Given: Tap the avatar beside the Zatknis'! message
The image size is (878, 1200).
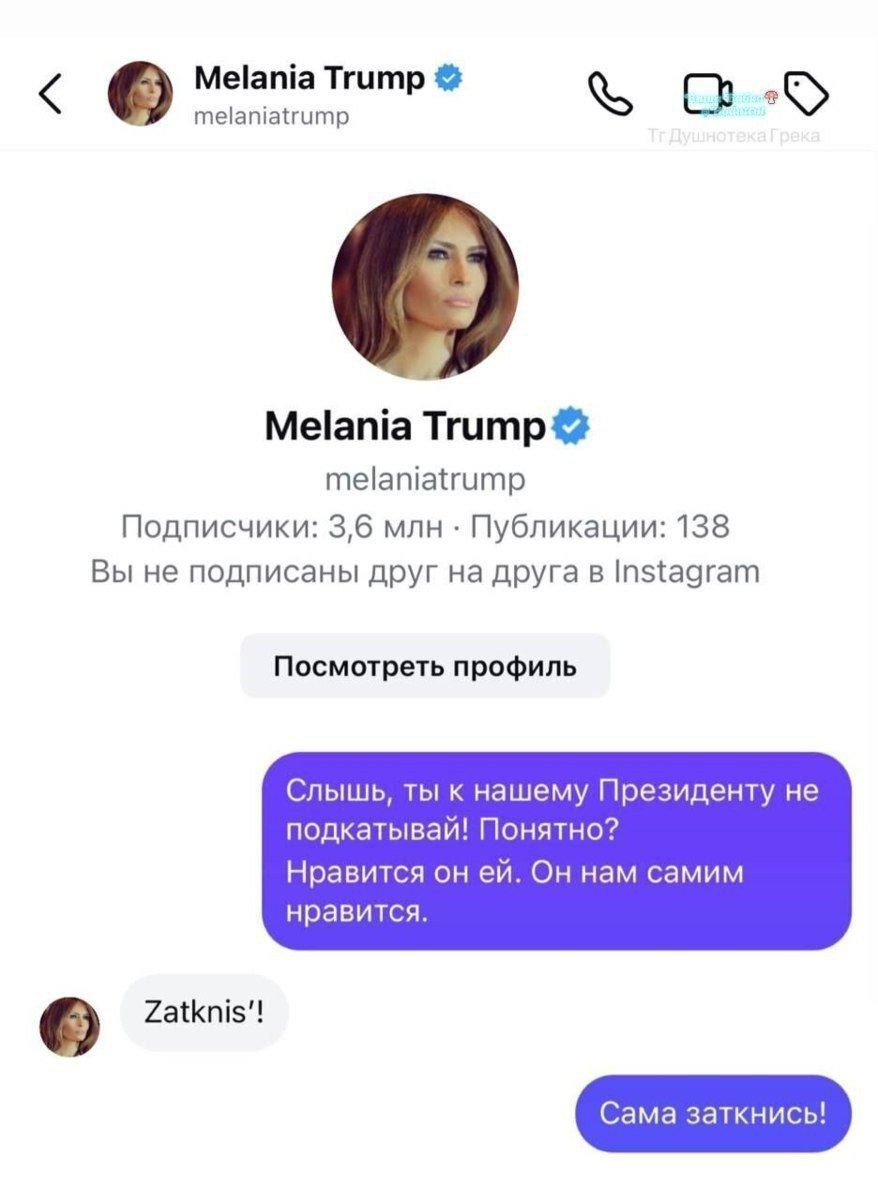Looking at the screenshot, I should point(70,1026).
